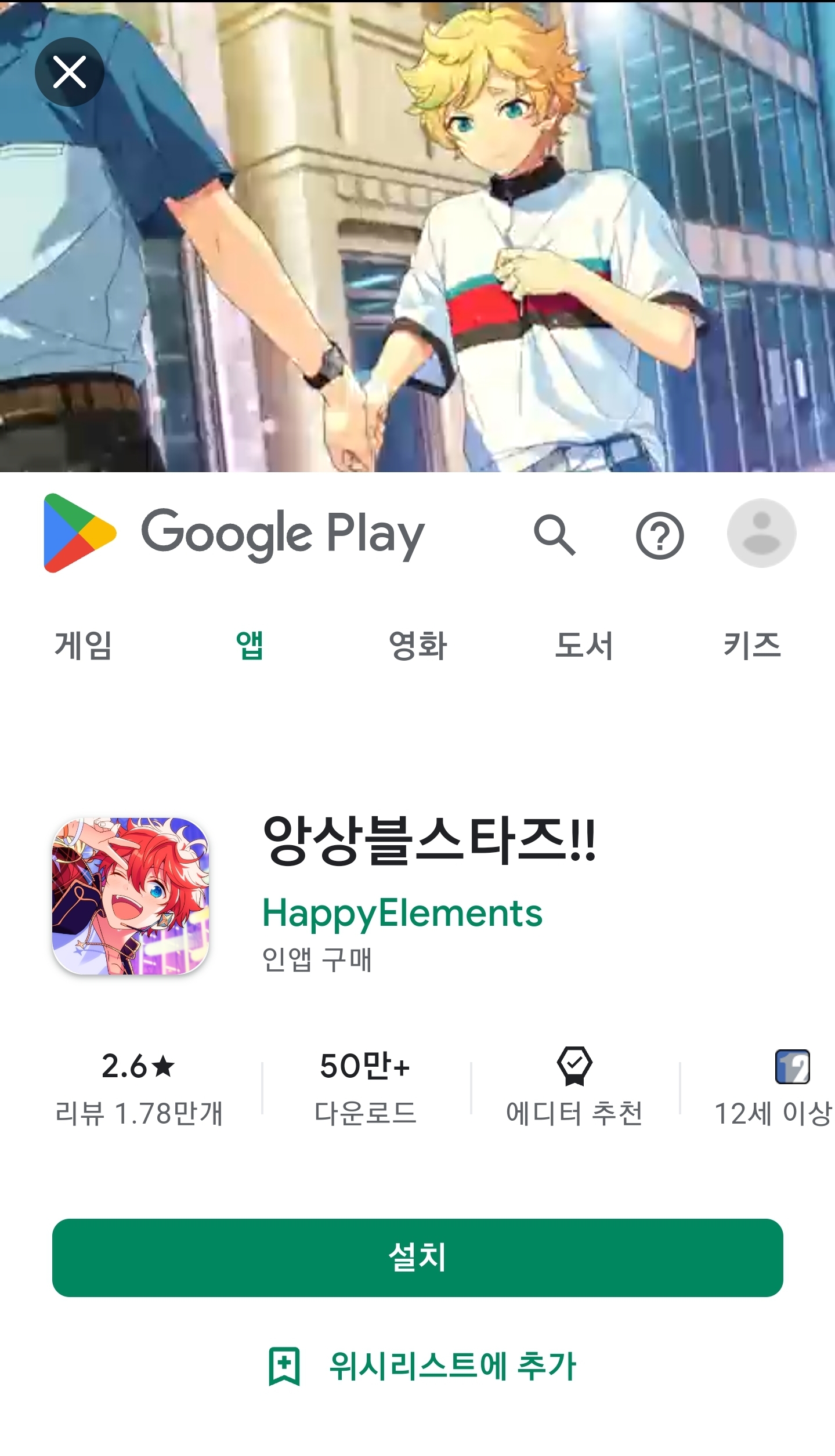Open the 키즈 tab
Image resolution: width=835 pixels, height=1456 pixels.
click(x=752, y=645)
